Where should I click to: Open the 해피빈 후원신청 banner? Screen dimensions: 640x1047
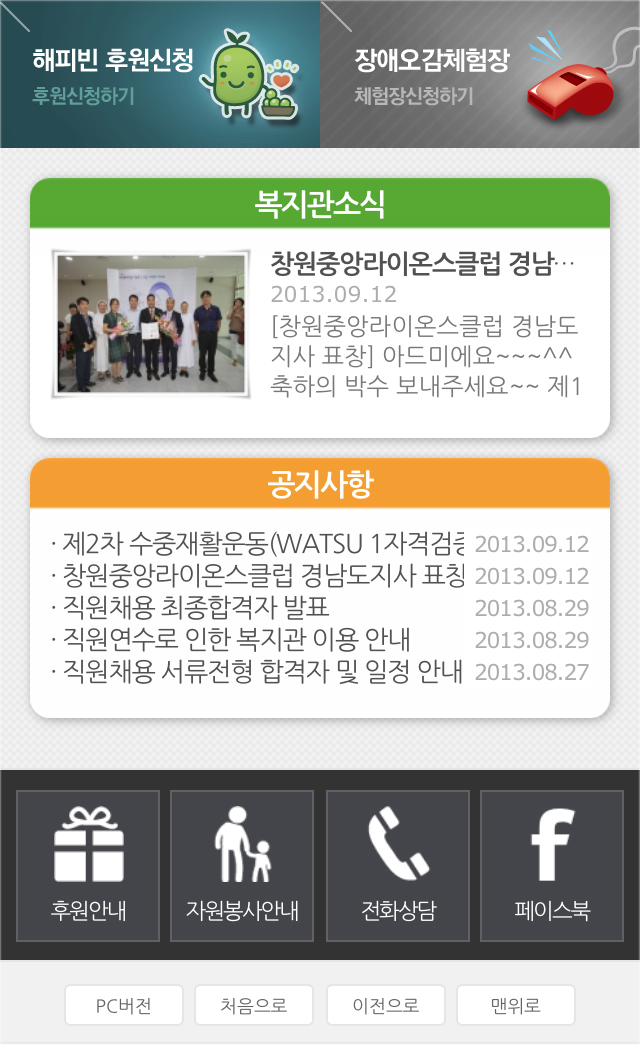[160, 75]
